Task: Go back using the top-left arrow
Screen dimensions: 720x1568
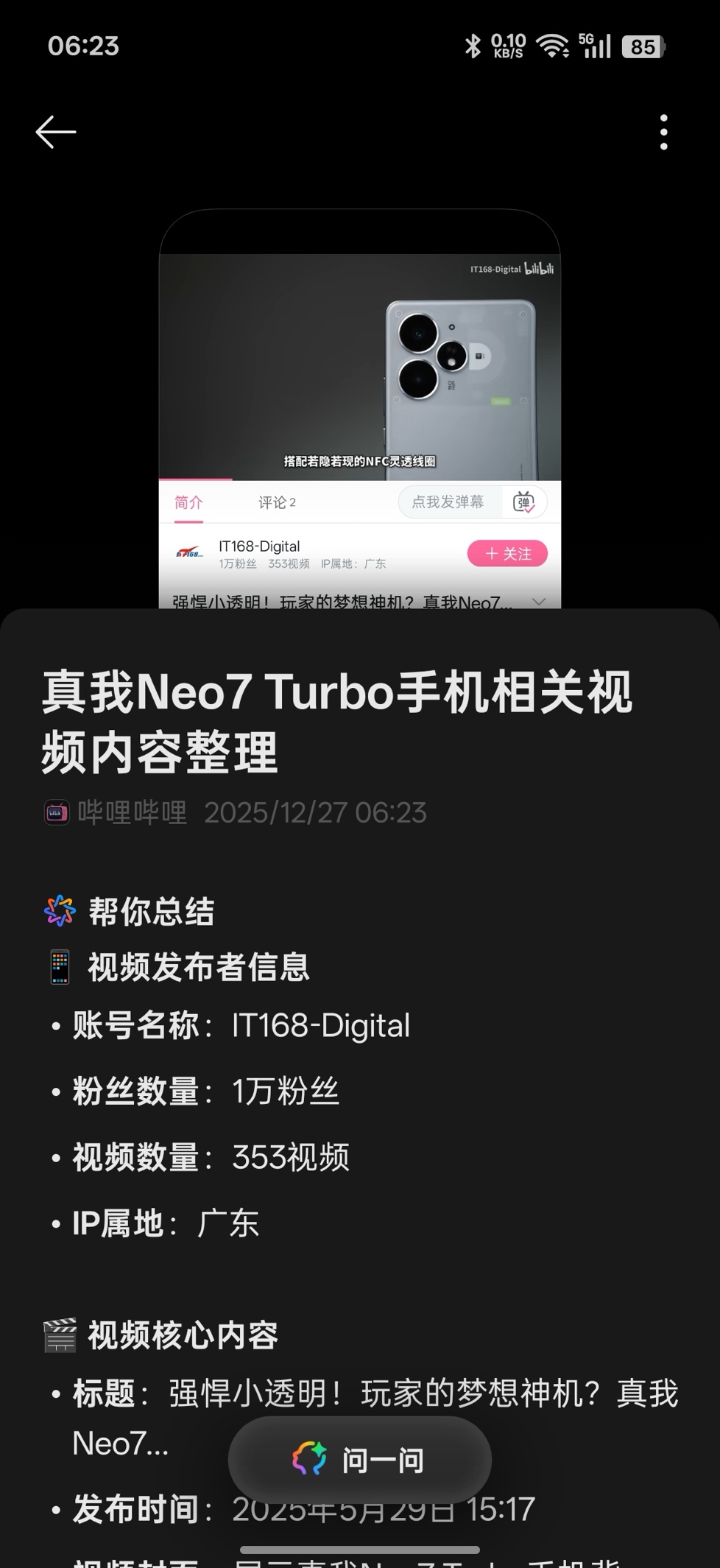Action: (56, 133)
